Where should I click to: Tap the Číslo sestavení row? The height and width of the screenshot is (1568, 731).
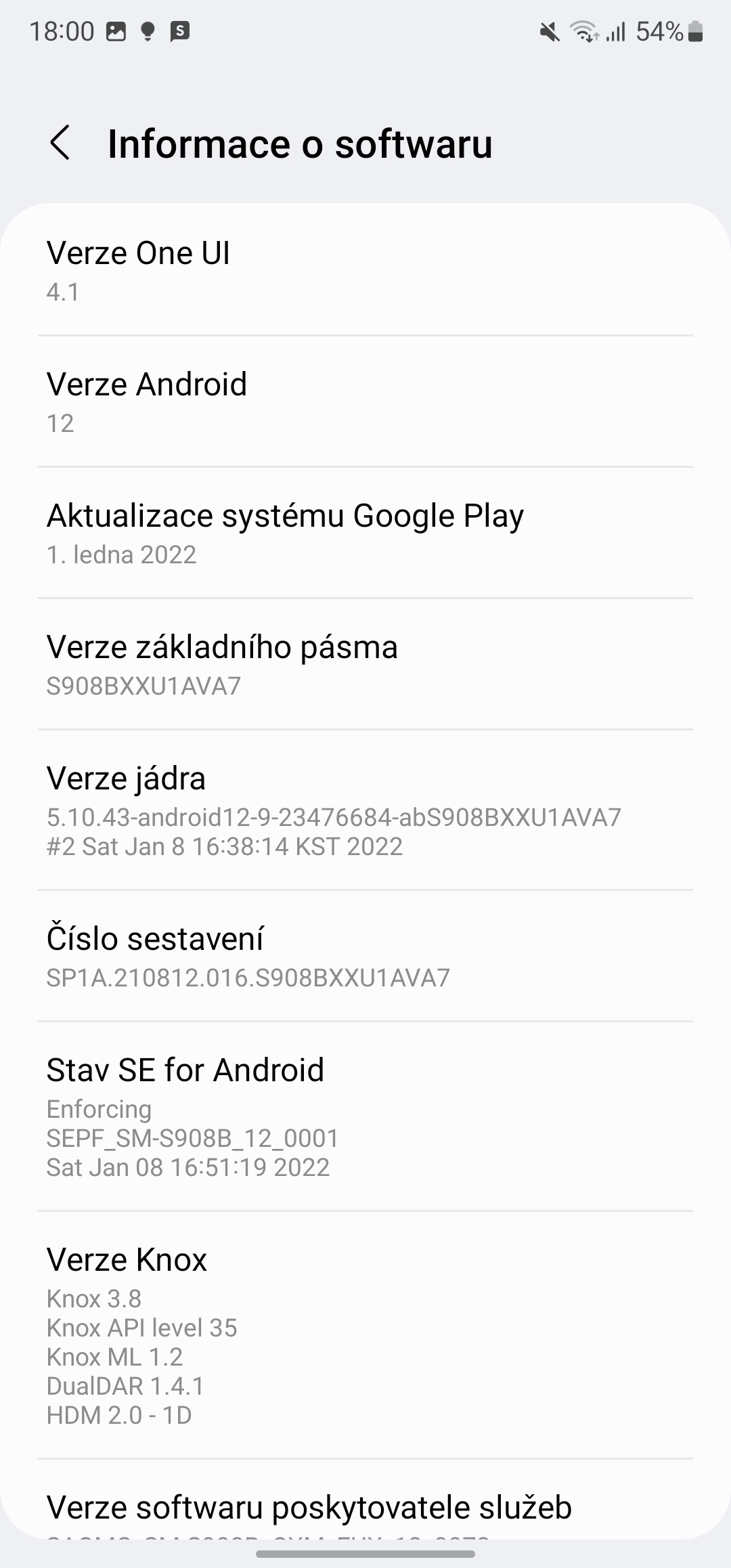[365, 957]
